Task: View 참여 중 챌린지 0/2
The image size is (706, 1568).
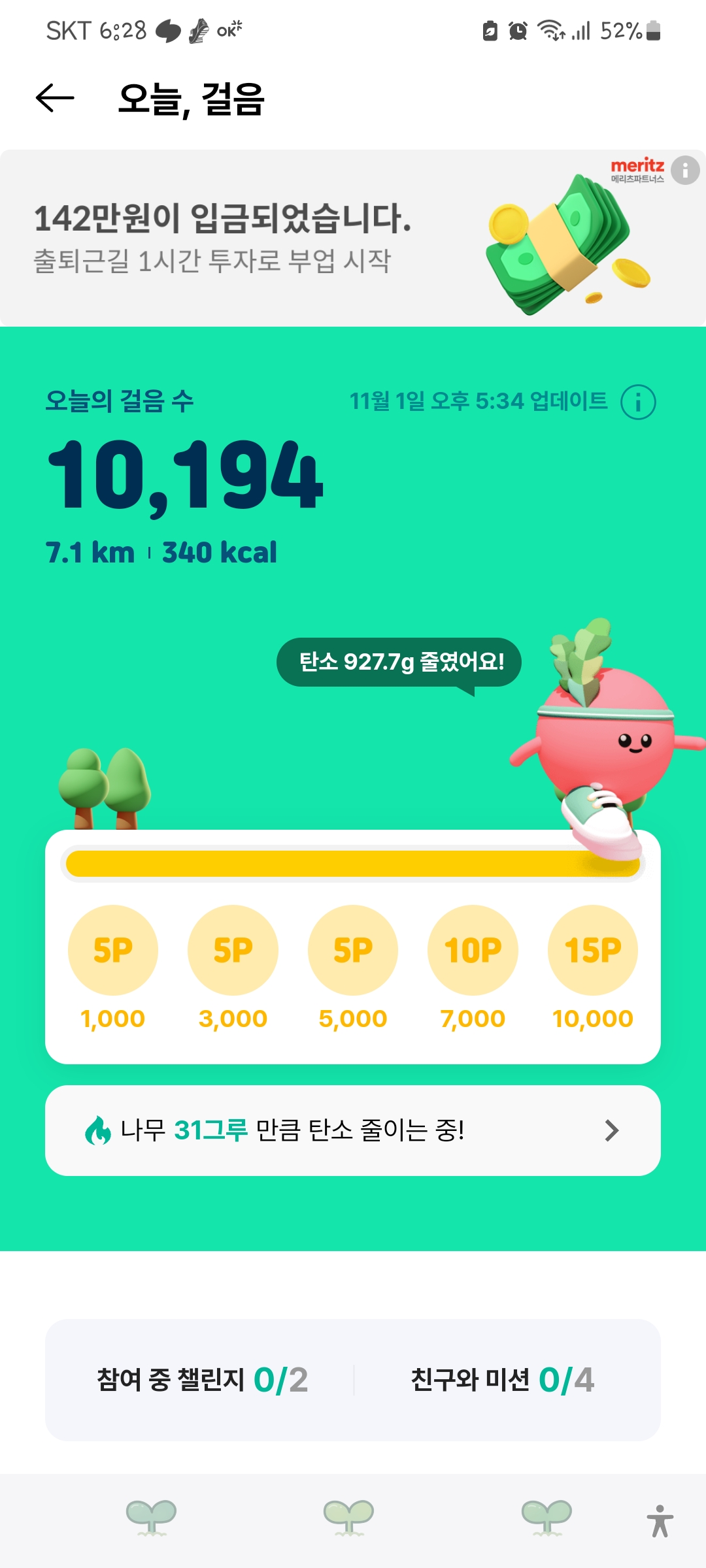Action: tap(202, 1380)
